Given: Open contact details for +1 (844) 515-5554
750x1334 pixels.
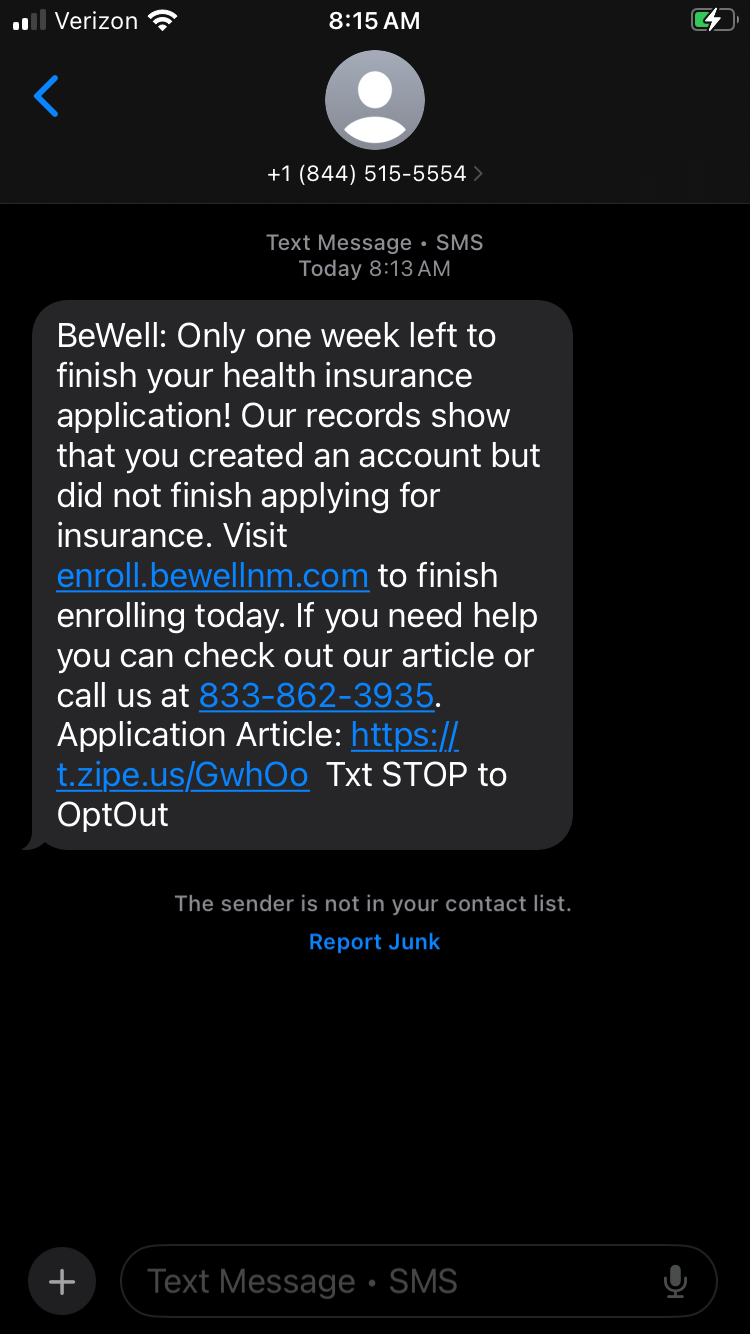Looking at the screenshot, I should click(374, 174).
